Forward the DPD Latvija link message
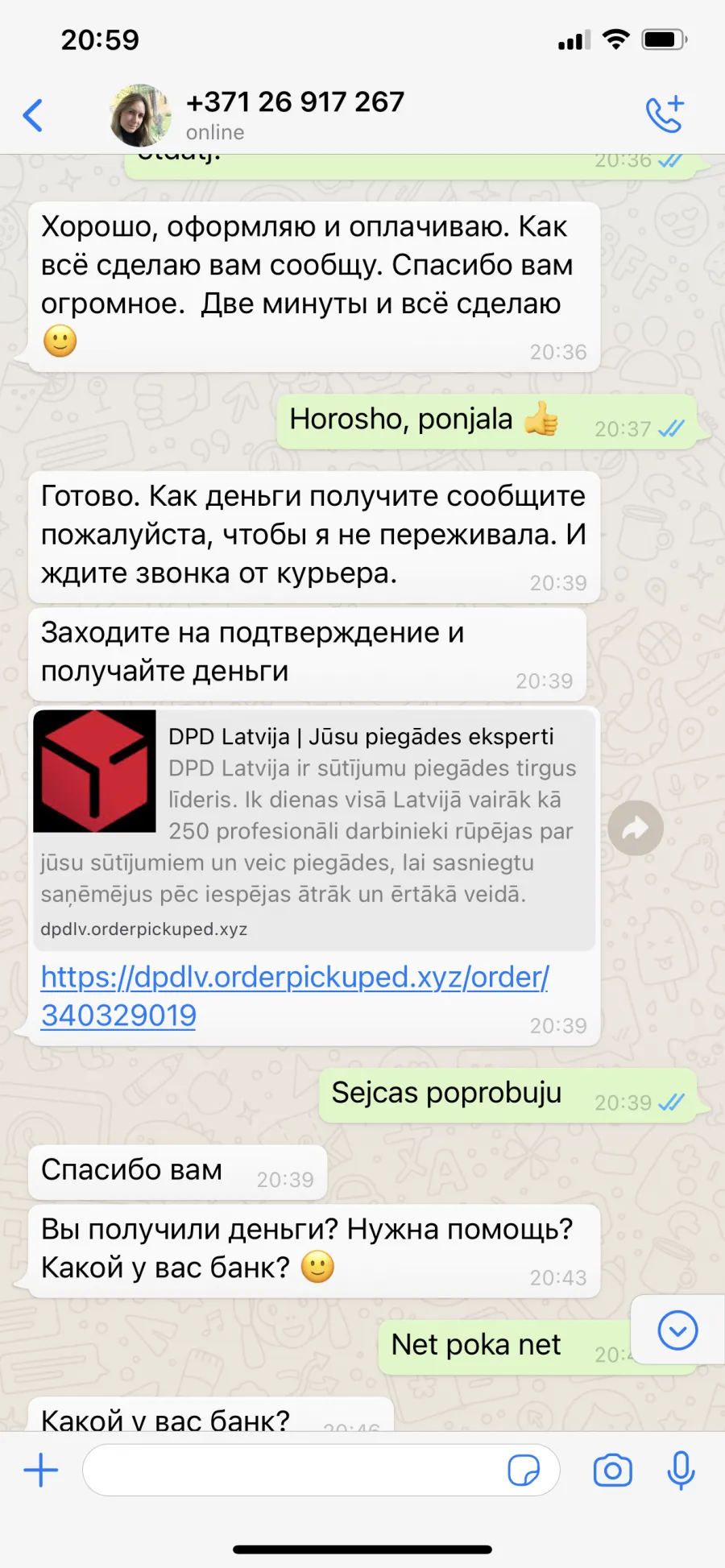The height and width of the screenshot is (1568, 725). pos(636,828)
